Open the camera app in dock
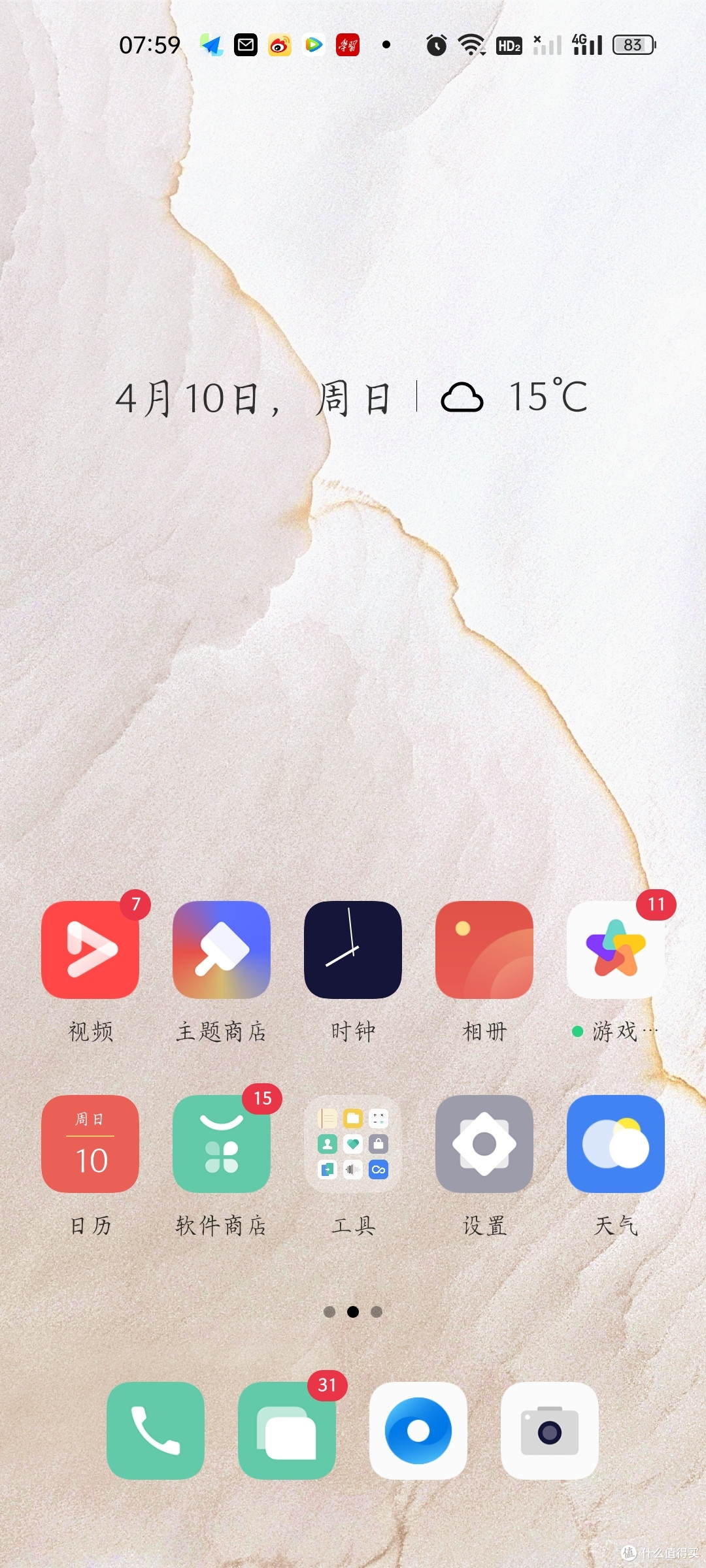Screen dimensions: 706x1568 (550, 1430)
